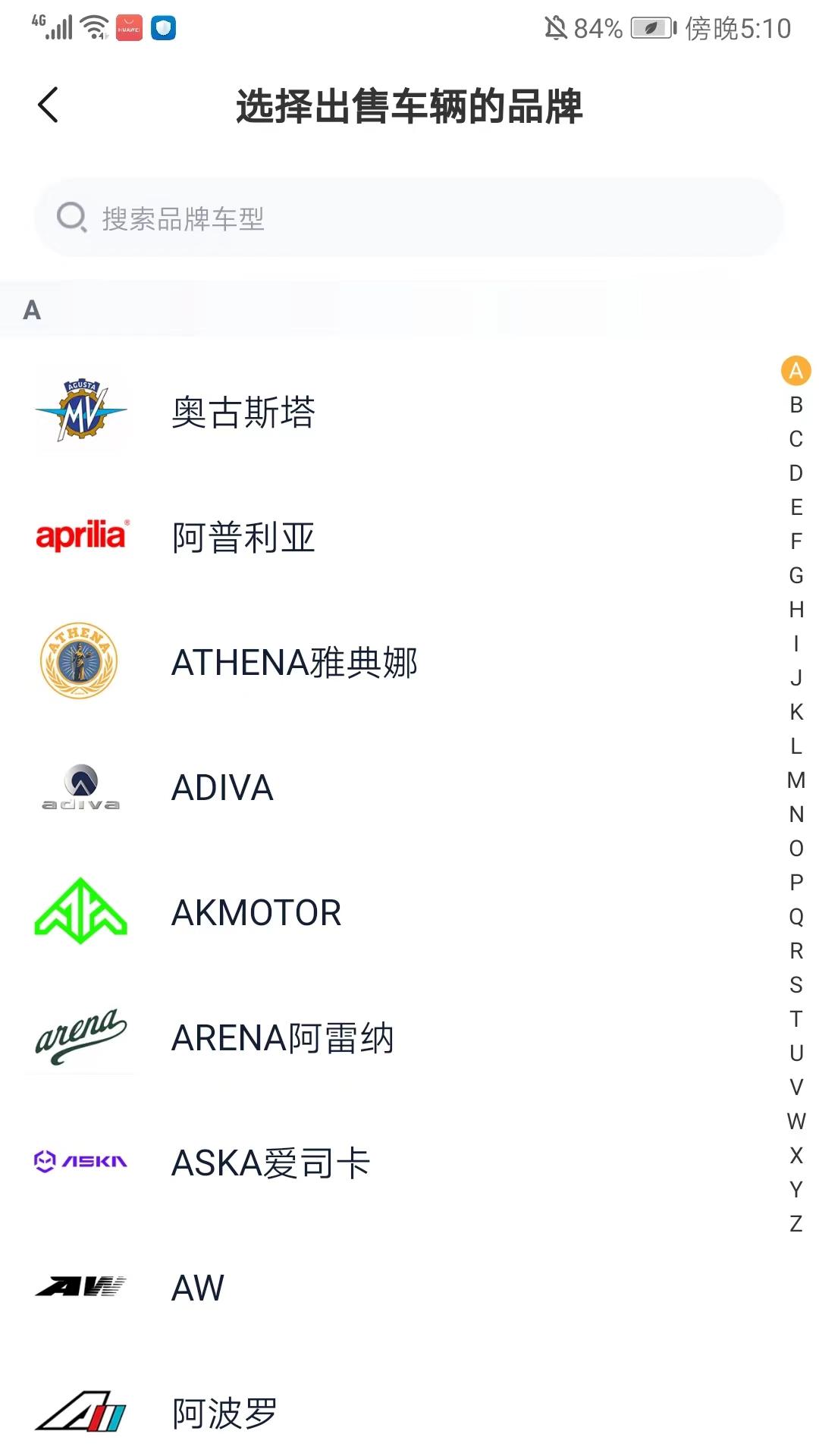The width and height of the screenshot is (819, 1456).
Task: Select the 奥古斯塔 brand
Action: click(x=243, y=413)
